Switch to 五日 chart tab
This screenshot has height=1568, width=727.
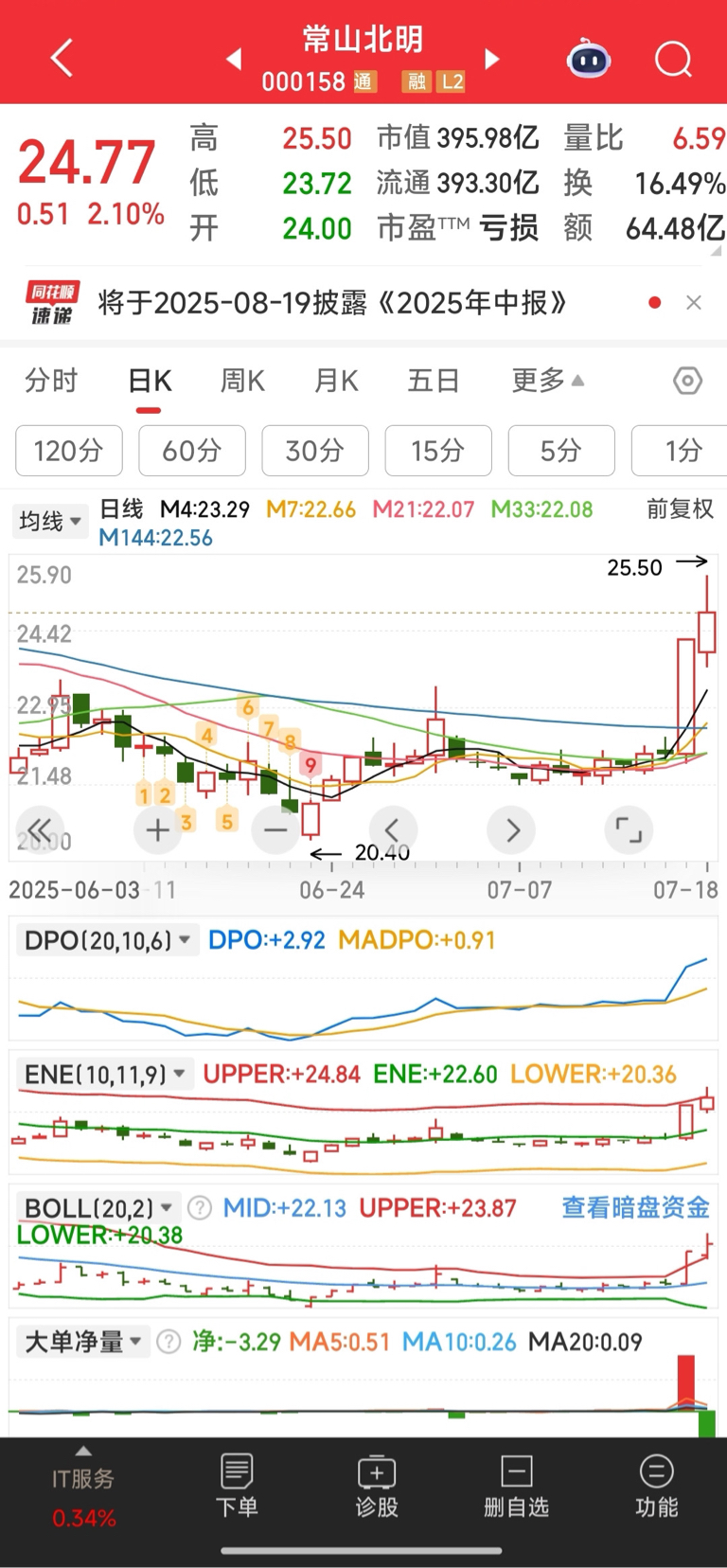433,381
